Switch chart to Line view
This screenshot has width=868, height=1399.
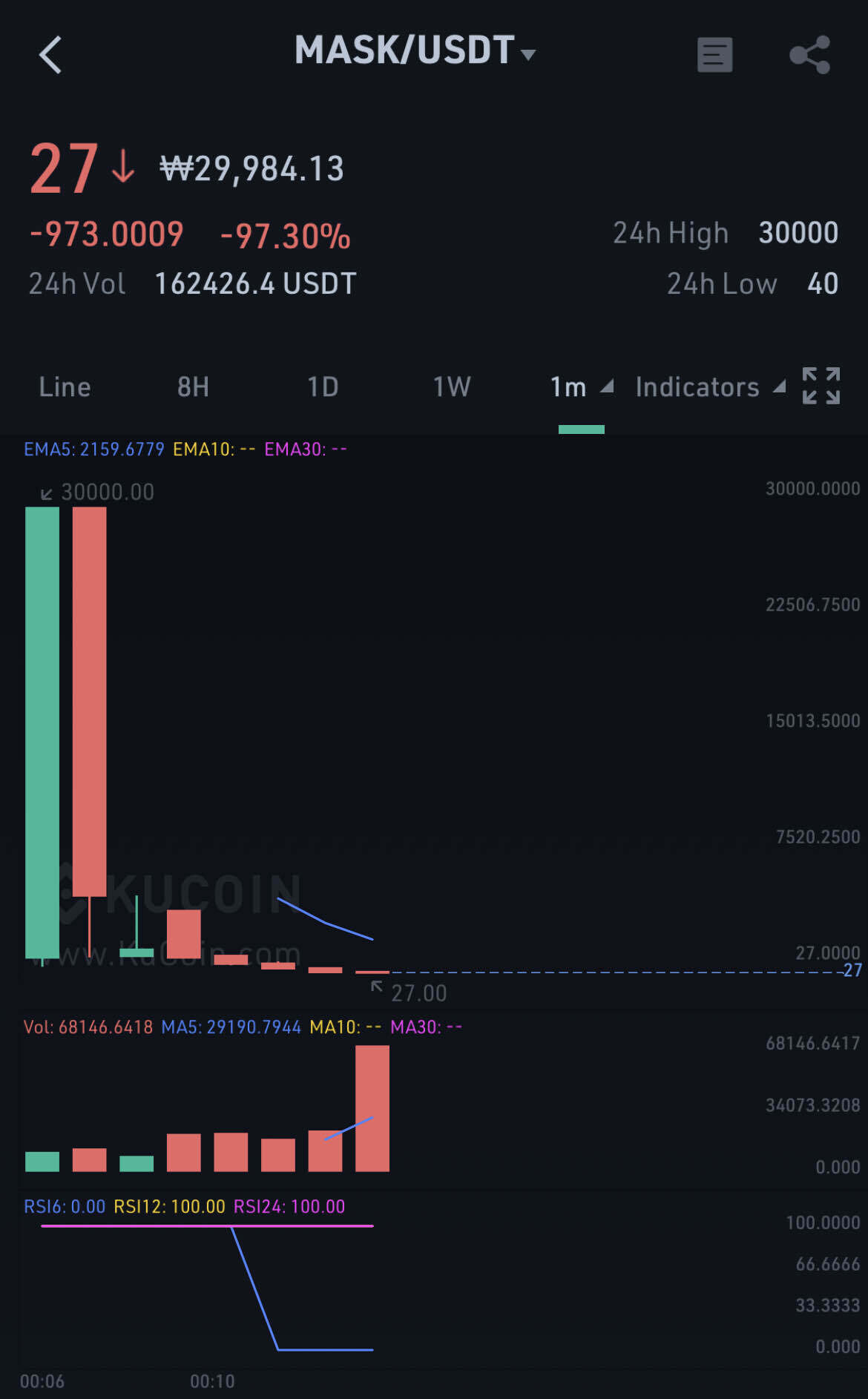(x=65, y=387)
